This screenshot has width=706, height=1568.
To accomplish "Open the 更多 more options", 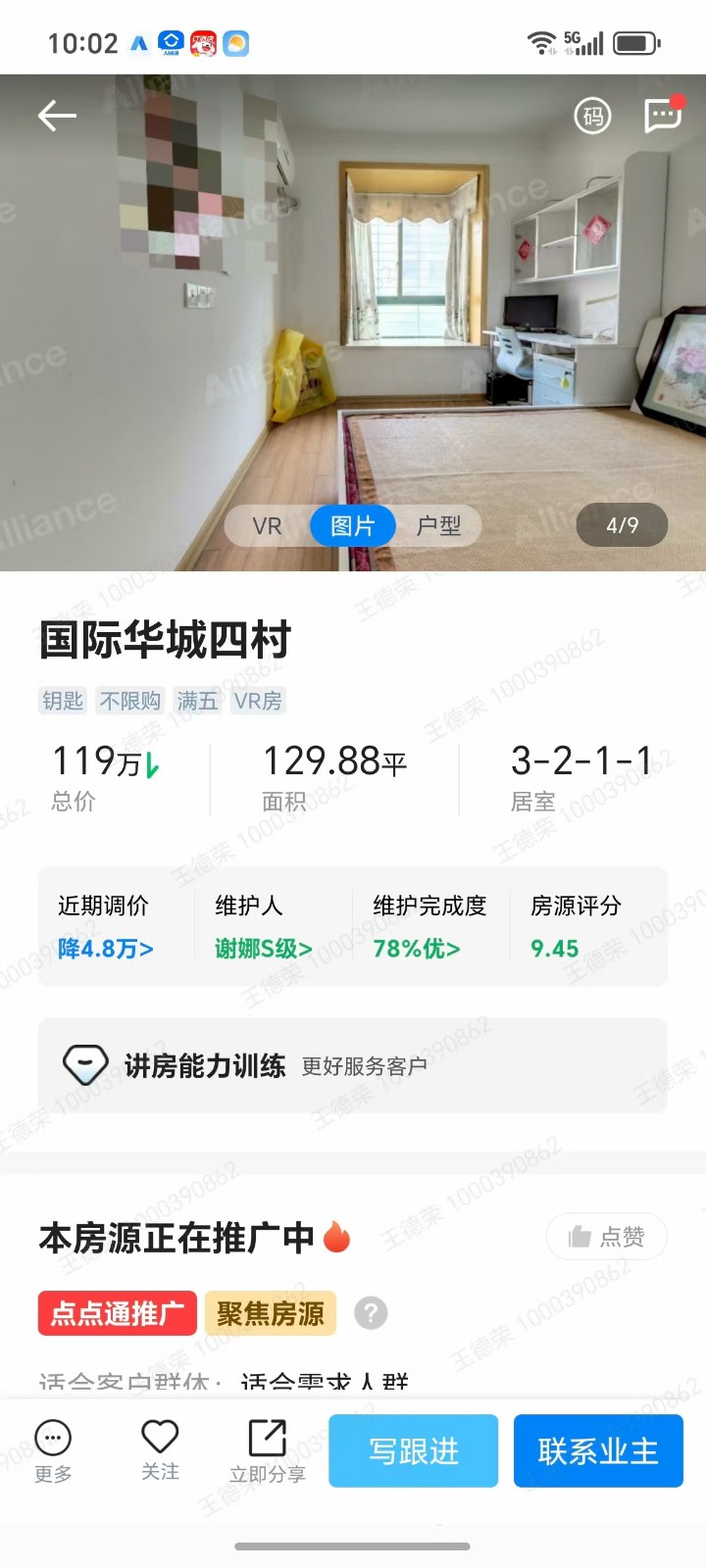I will [x=53, y=1450].
